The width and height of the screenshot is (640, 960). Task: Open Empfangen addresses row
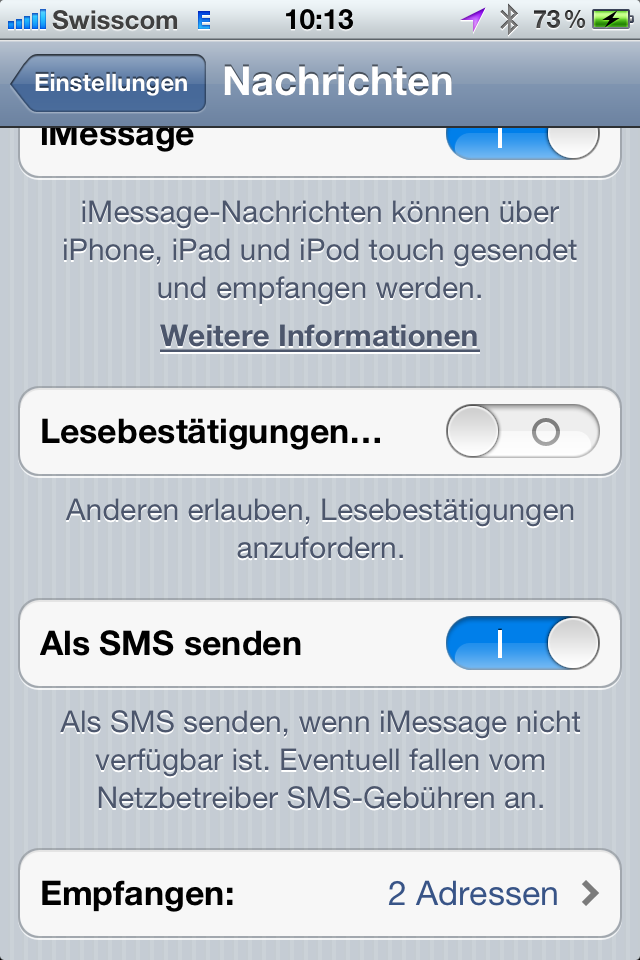tap(320, 893)
